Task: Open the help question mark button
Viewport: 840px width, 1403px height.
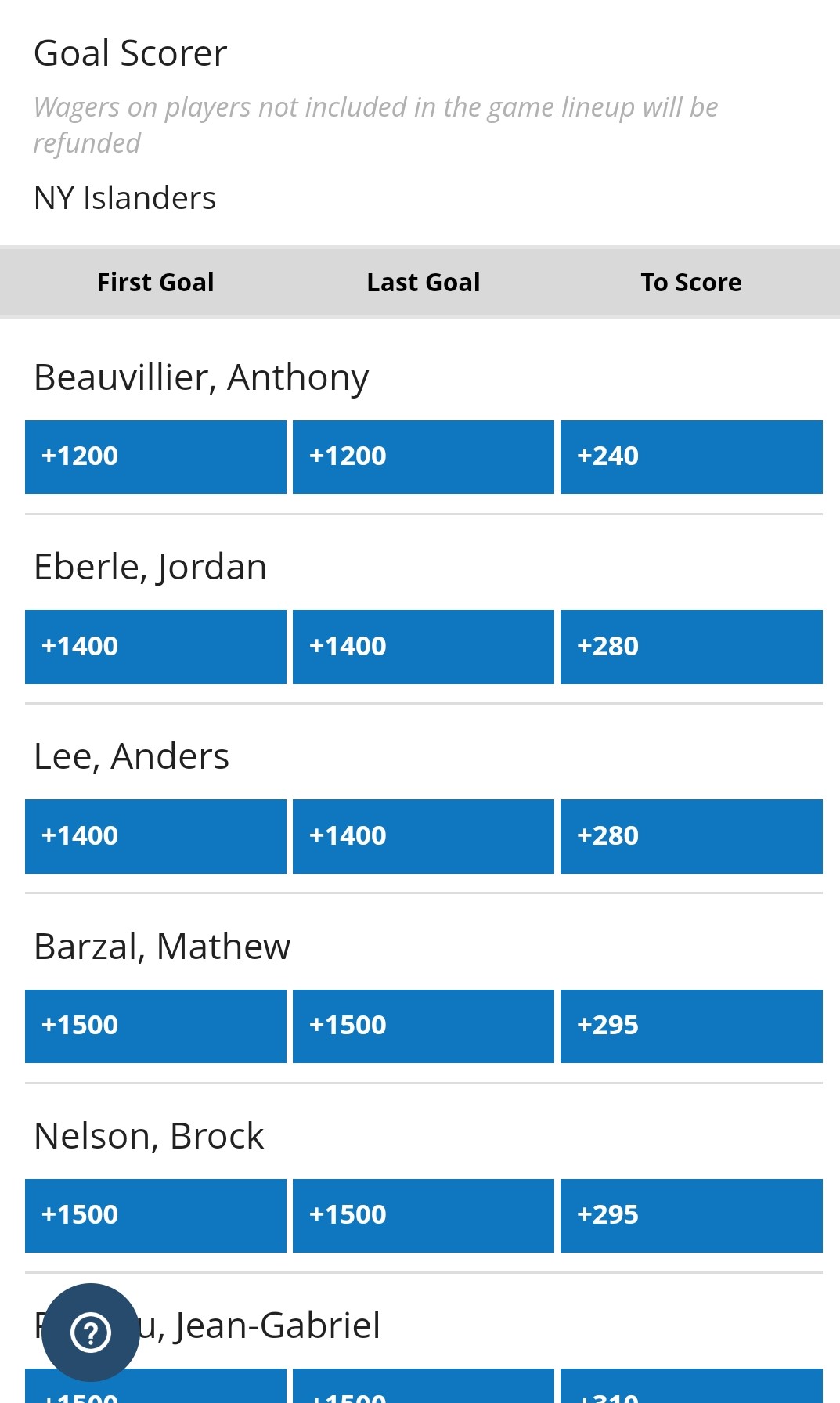Action: (x=91, y=1333)
